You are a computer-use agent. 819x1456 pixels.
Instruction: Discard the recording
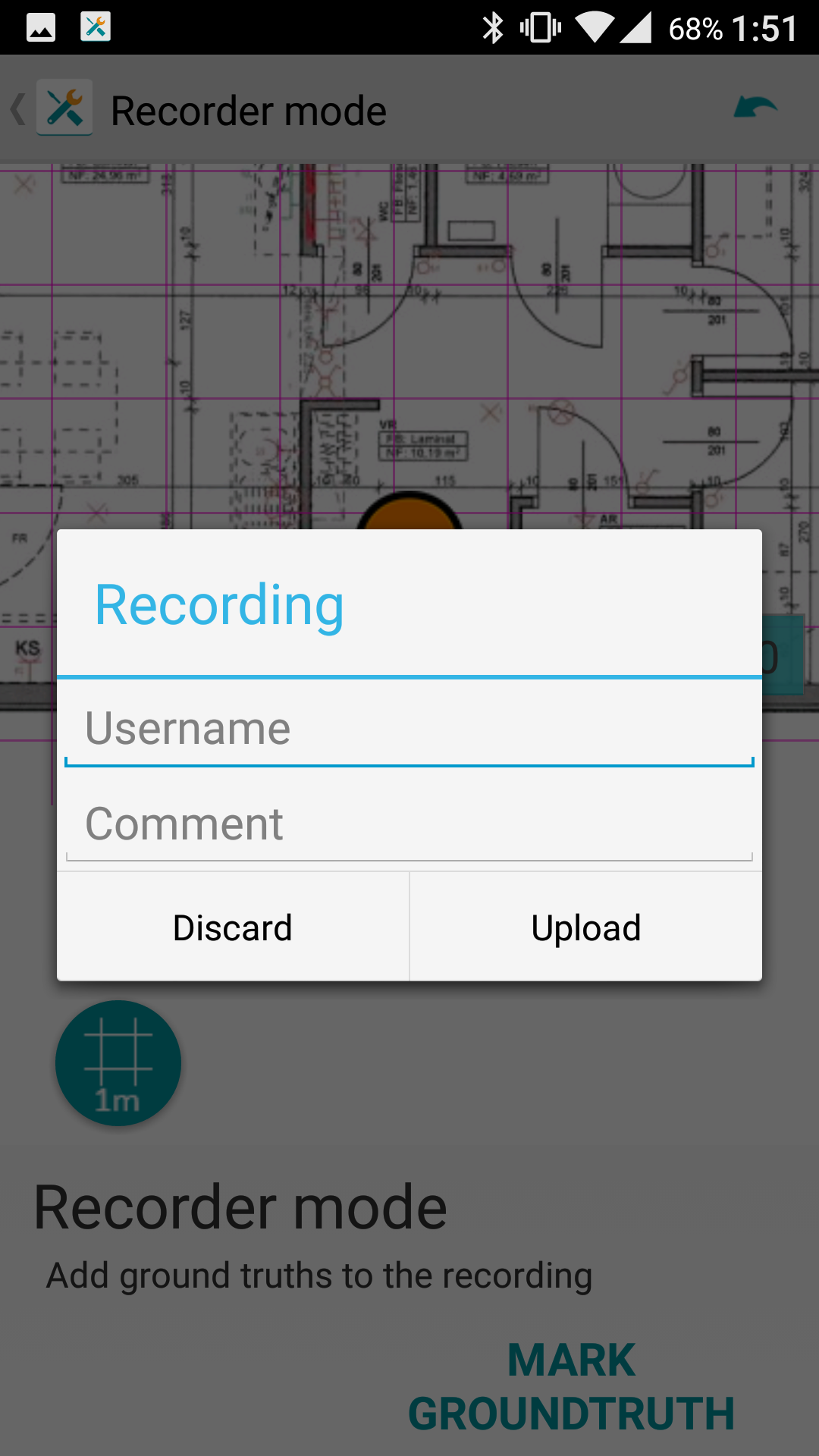click(233, 928)
